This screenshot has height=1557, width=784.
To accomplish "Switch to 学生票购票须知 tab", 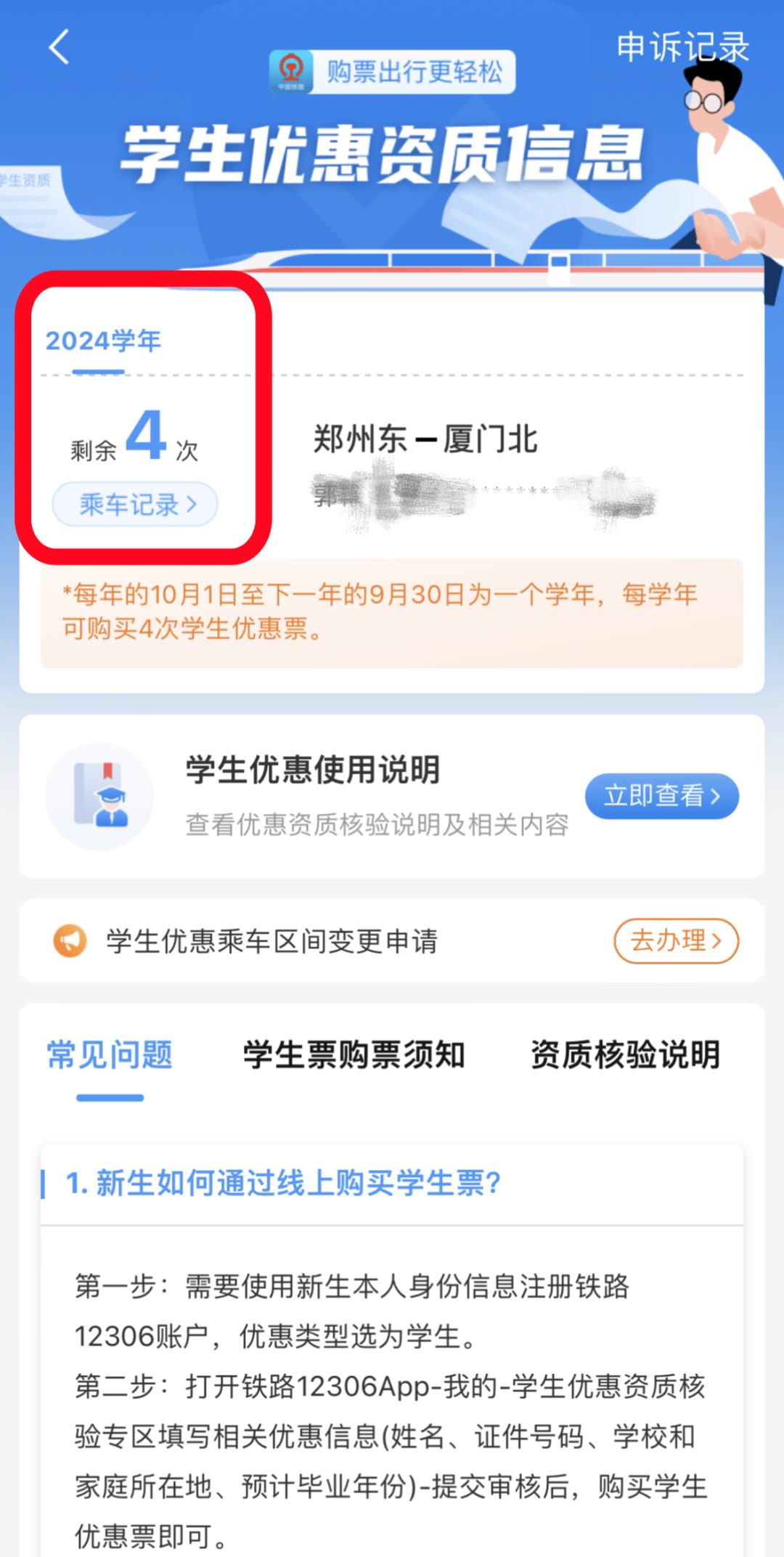I will tap(354, 1055).
